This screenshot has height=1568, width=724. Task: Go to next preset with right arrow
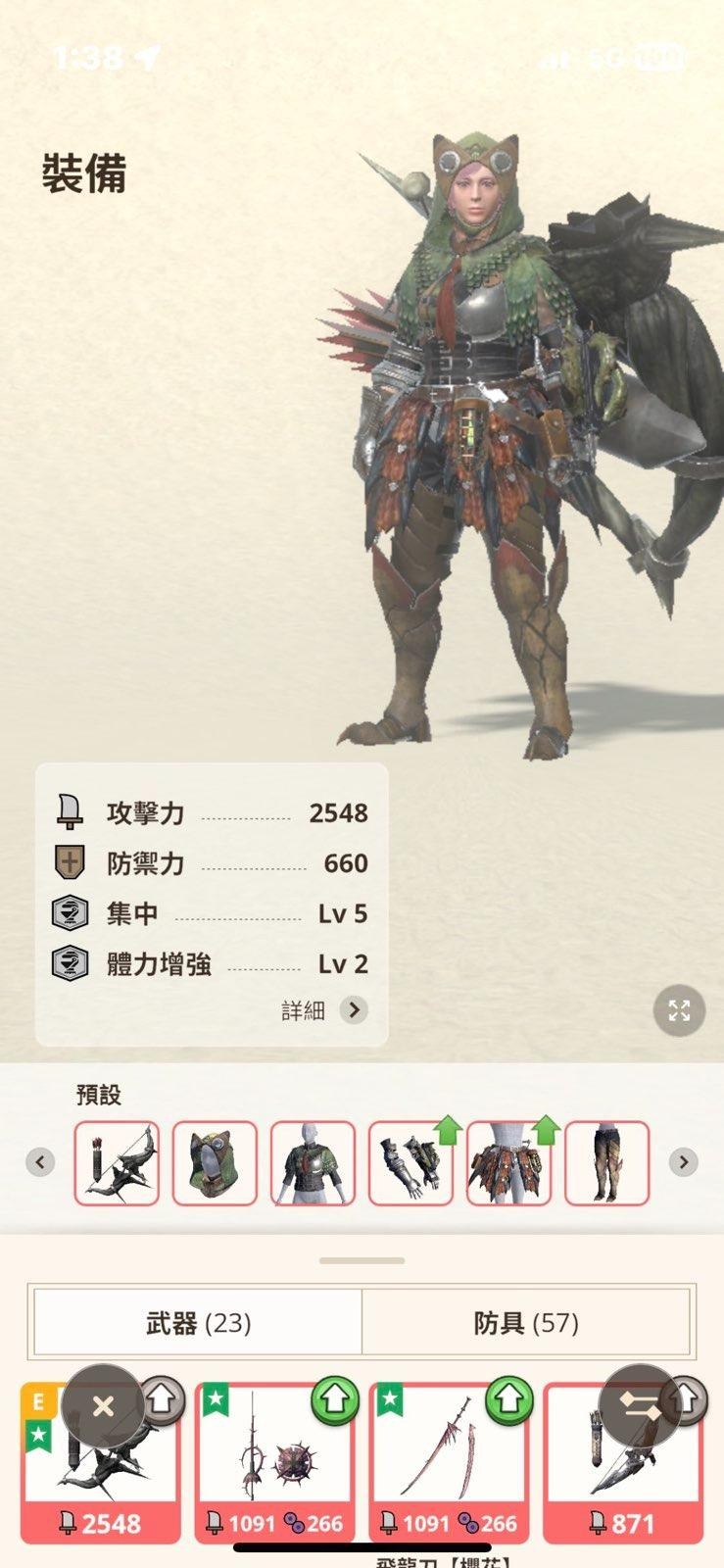(684, 1162)
